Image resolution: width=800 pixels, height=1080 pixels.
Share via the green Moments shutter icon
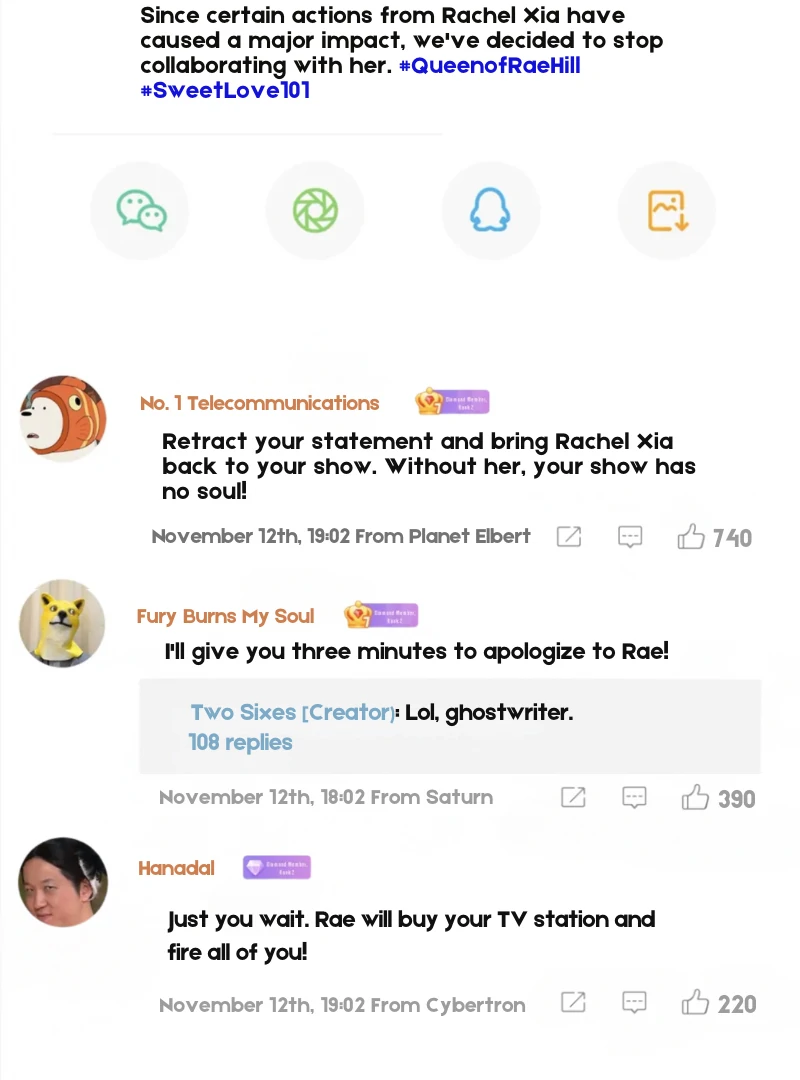pyautogui.click(x=315, y=211)
